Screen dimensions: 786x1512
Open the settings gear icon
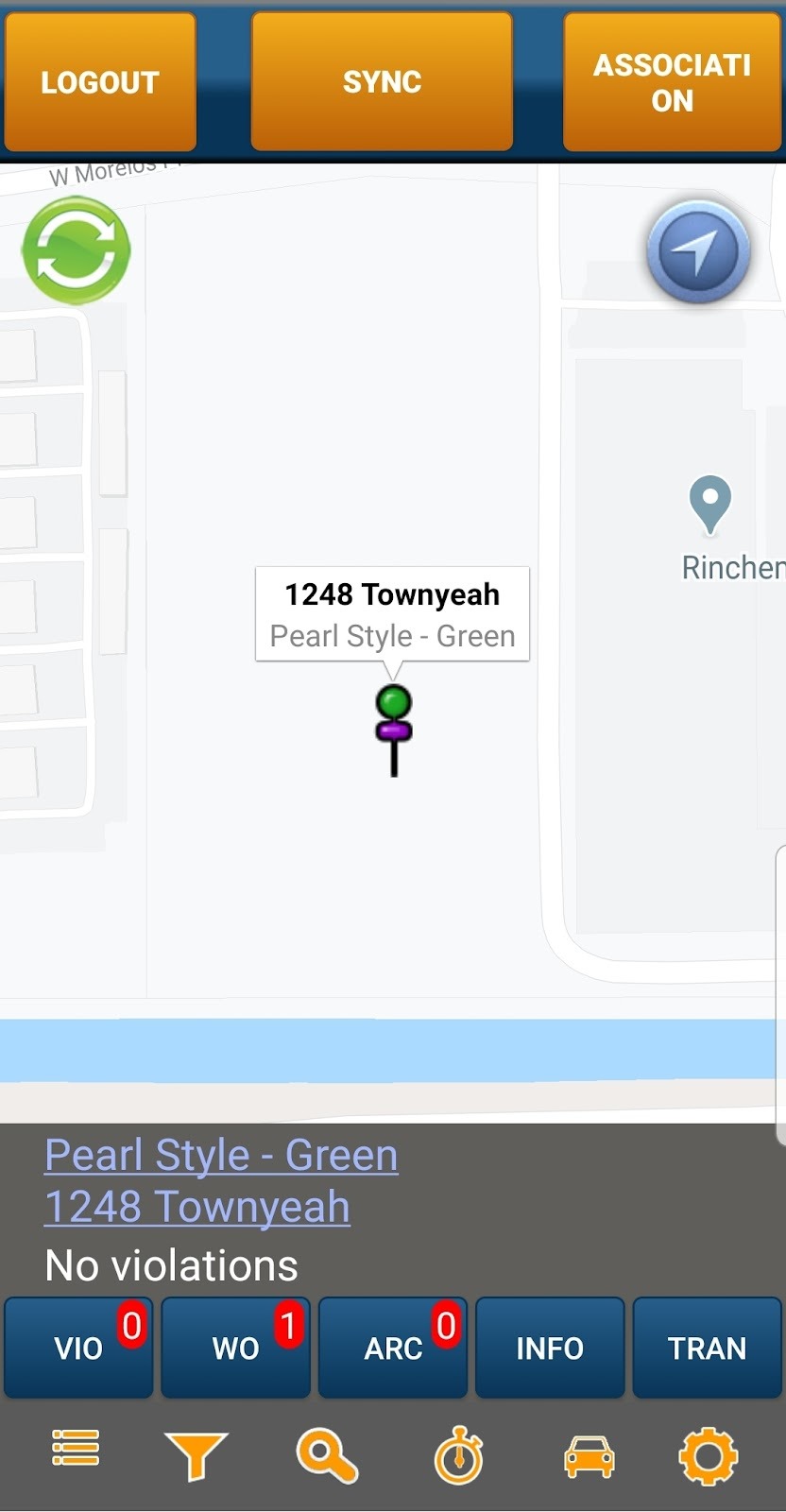coord(709,1456)
